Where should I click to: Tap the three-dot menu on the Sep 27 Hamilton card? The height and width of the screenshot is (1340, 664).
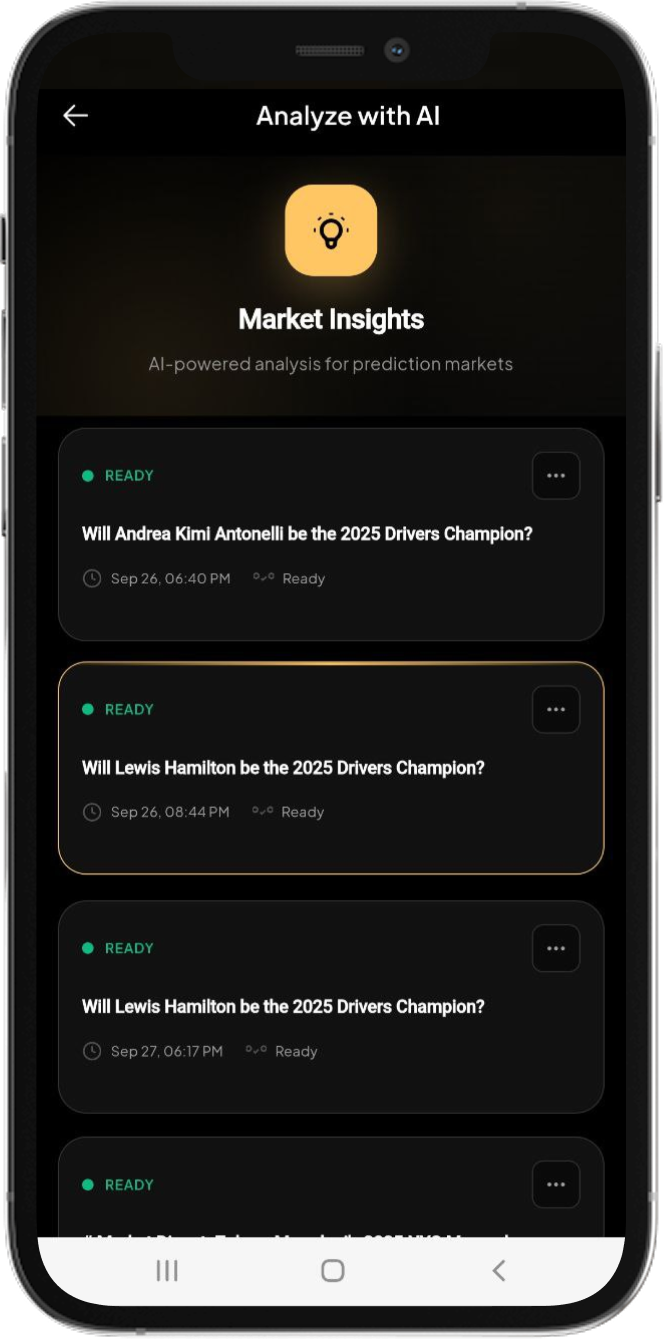click(x=556, y=948)
